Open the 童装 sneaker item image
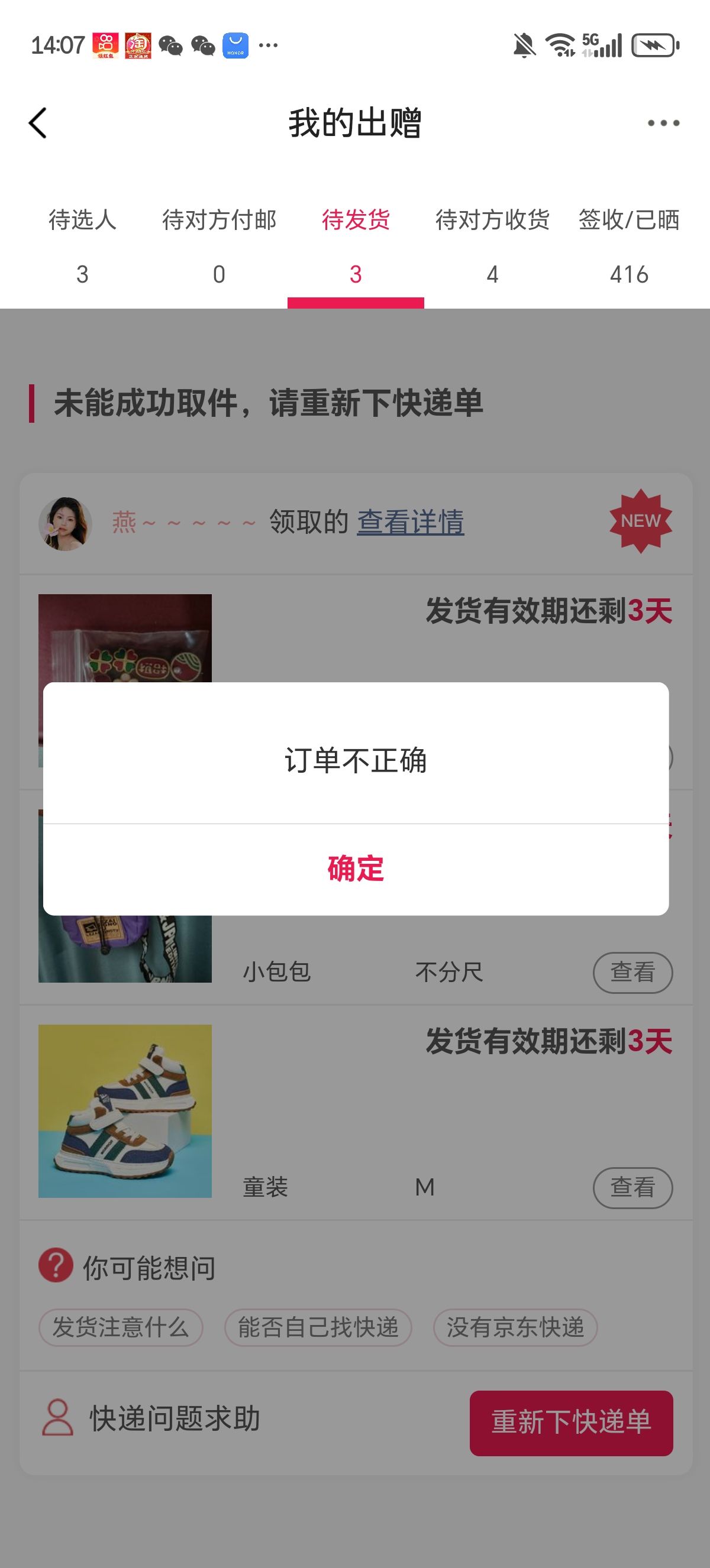Image resolution: width=710 pixels, height=1568 pixels. 125,1111
